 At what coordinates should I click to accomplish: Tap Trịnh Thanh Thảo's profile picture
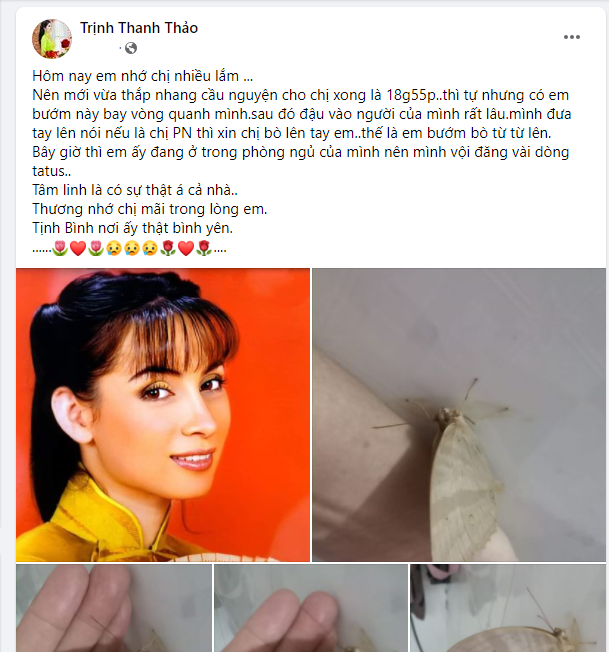52,38
